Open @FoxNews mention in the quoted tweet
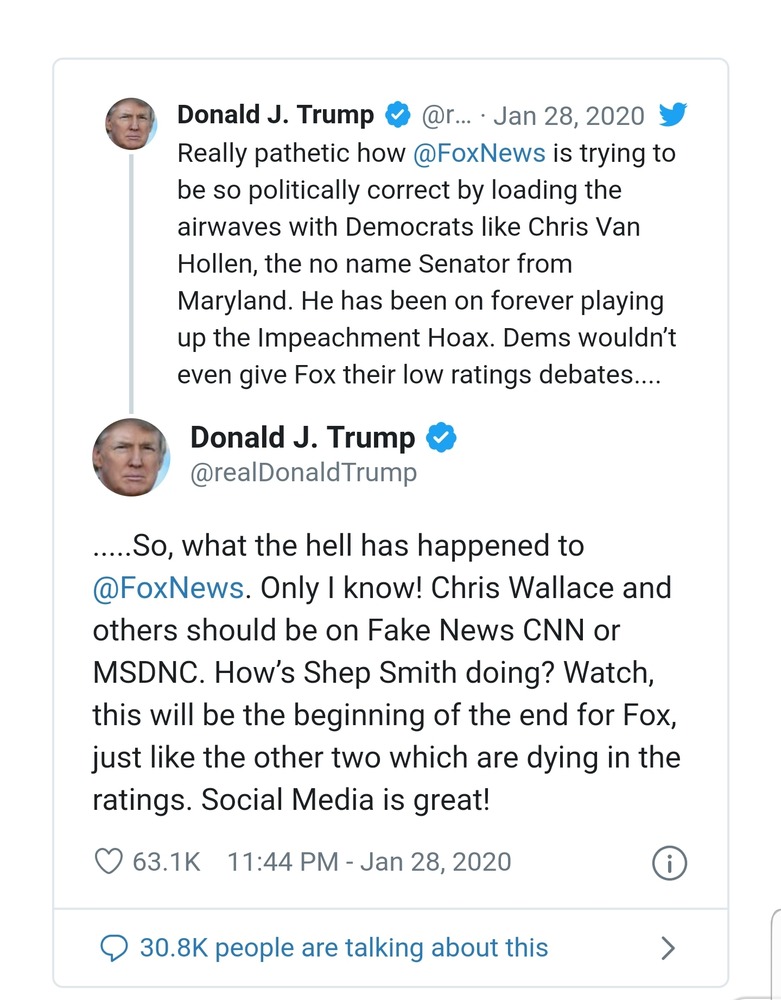Image resolution: width=781 pixels, height=1000 pixels. click(x=478, y=153)
